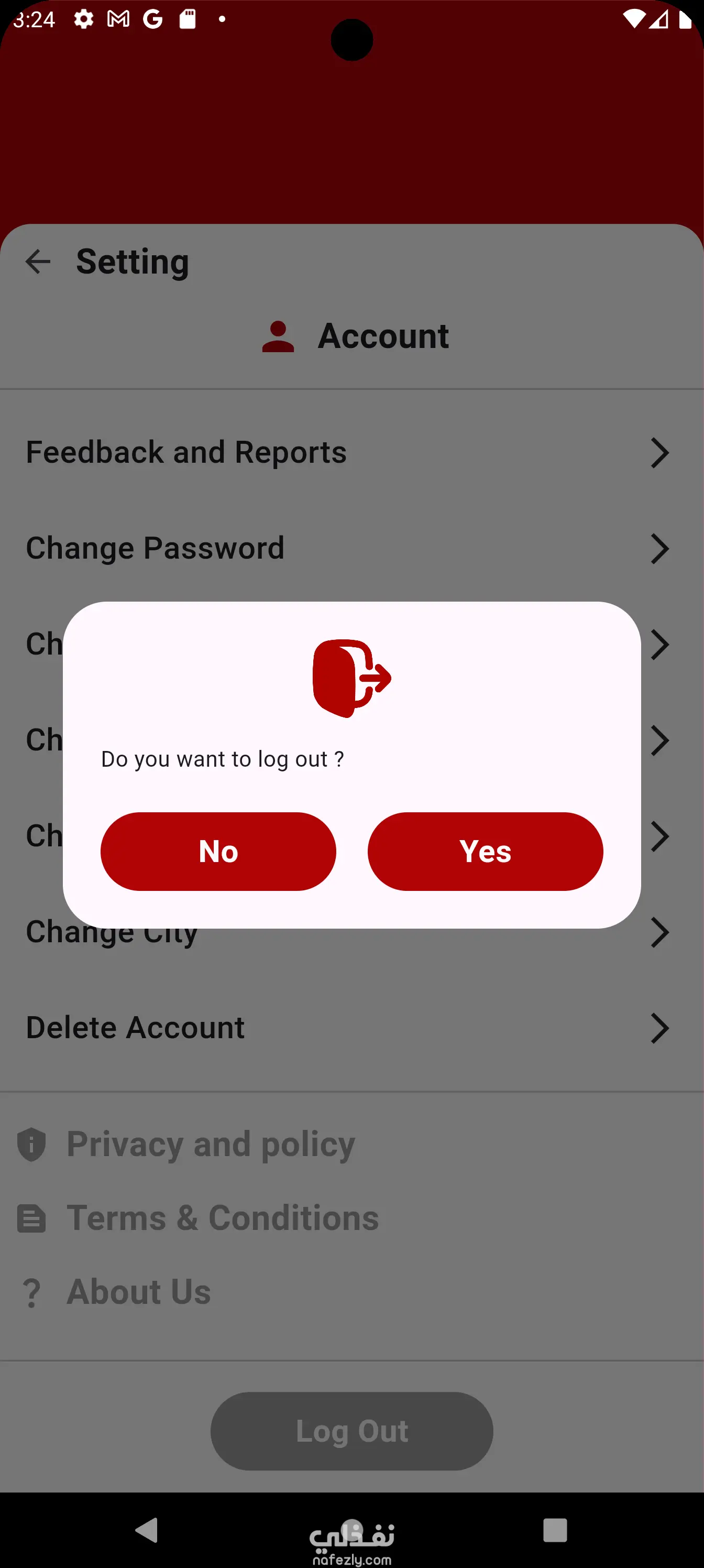Image resolution: width=704 pixels, height=1568 pixels.
Task: Tap the system back button
Action: (x=147, y=1530)
